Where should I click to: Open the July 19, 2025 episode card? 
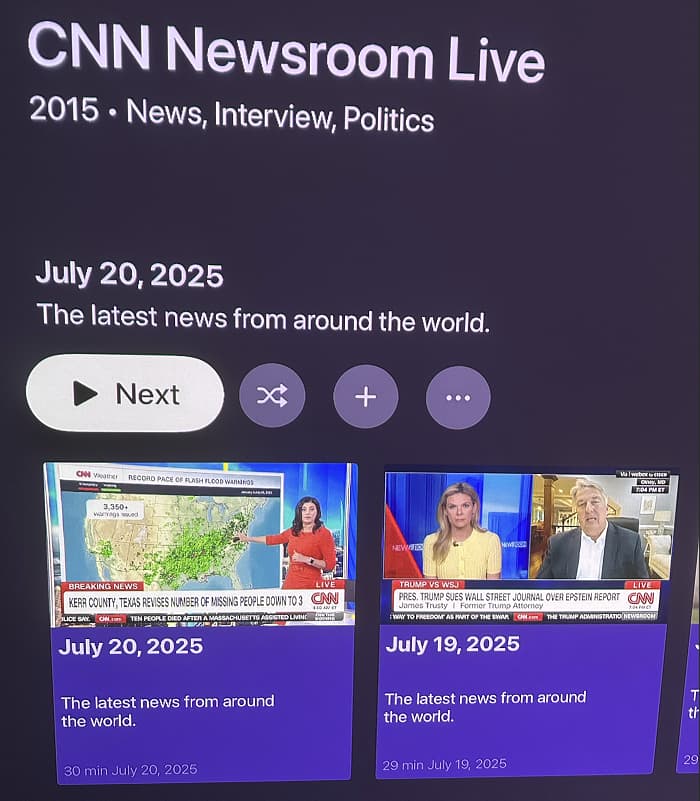(527, 620)
